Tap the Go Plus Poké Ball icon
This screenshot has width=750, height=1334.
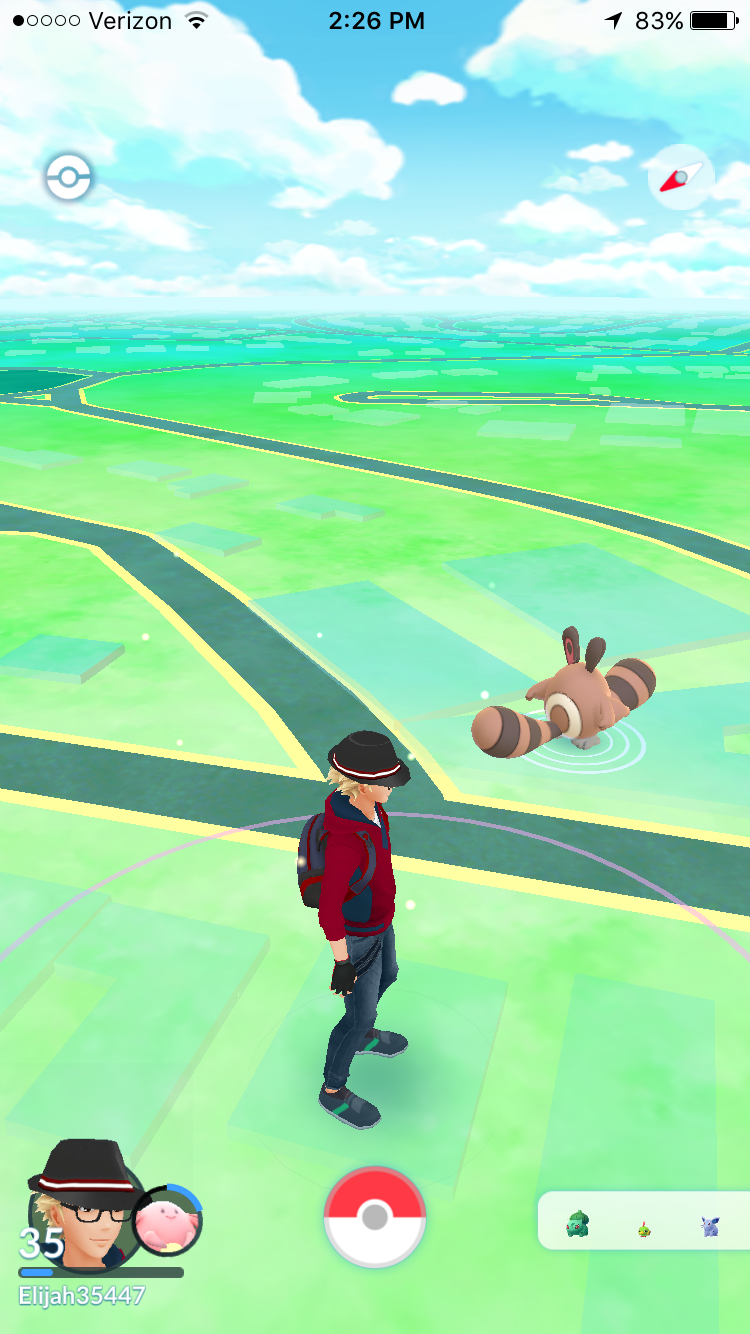coord(69,179)
